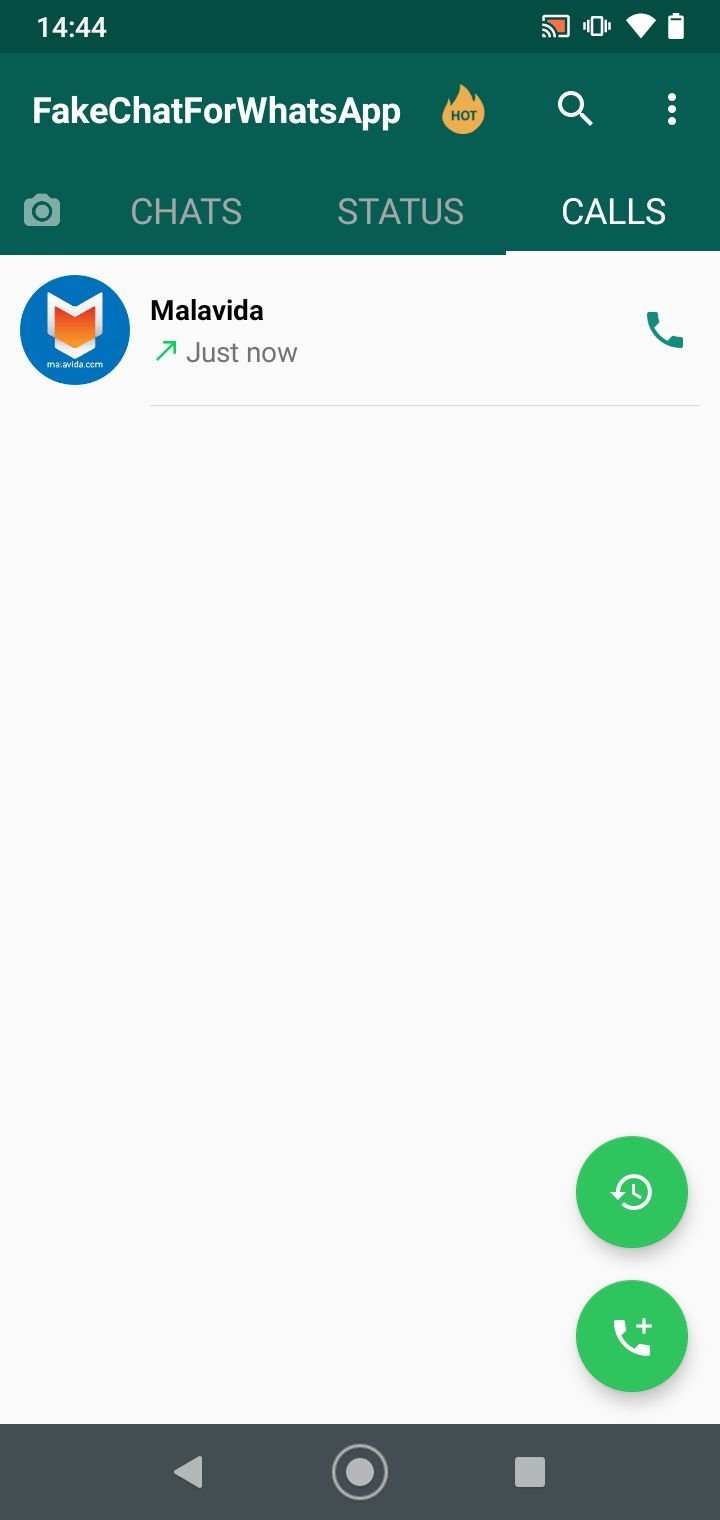
Task: Add a new call
Action: (x=632, y=1336)
